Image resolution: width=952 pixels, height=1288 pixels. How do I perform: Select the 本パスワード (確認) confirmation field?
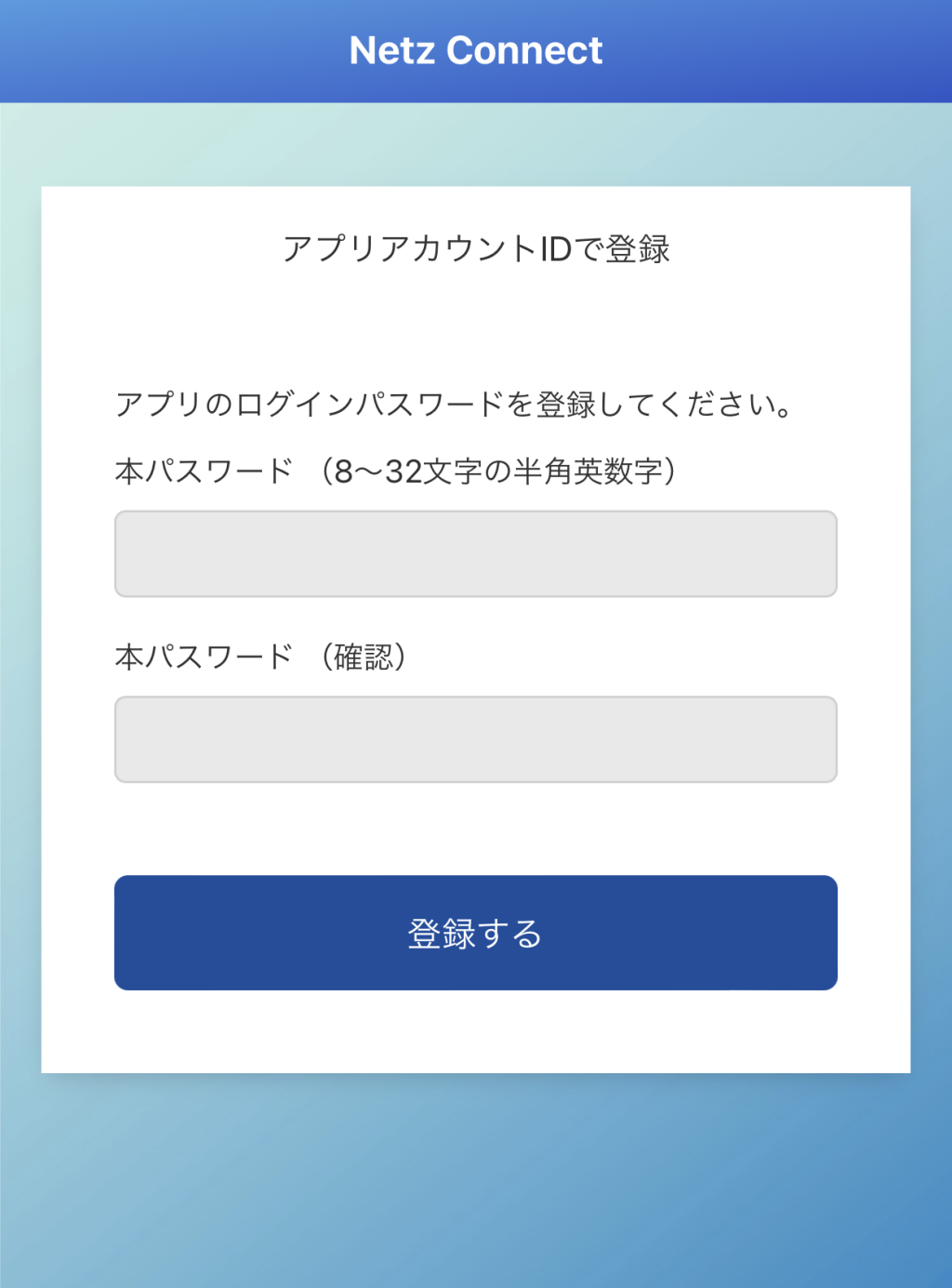coord(475,739)
